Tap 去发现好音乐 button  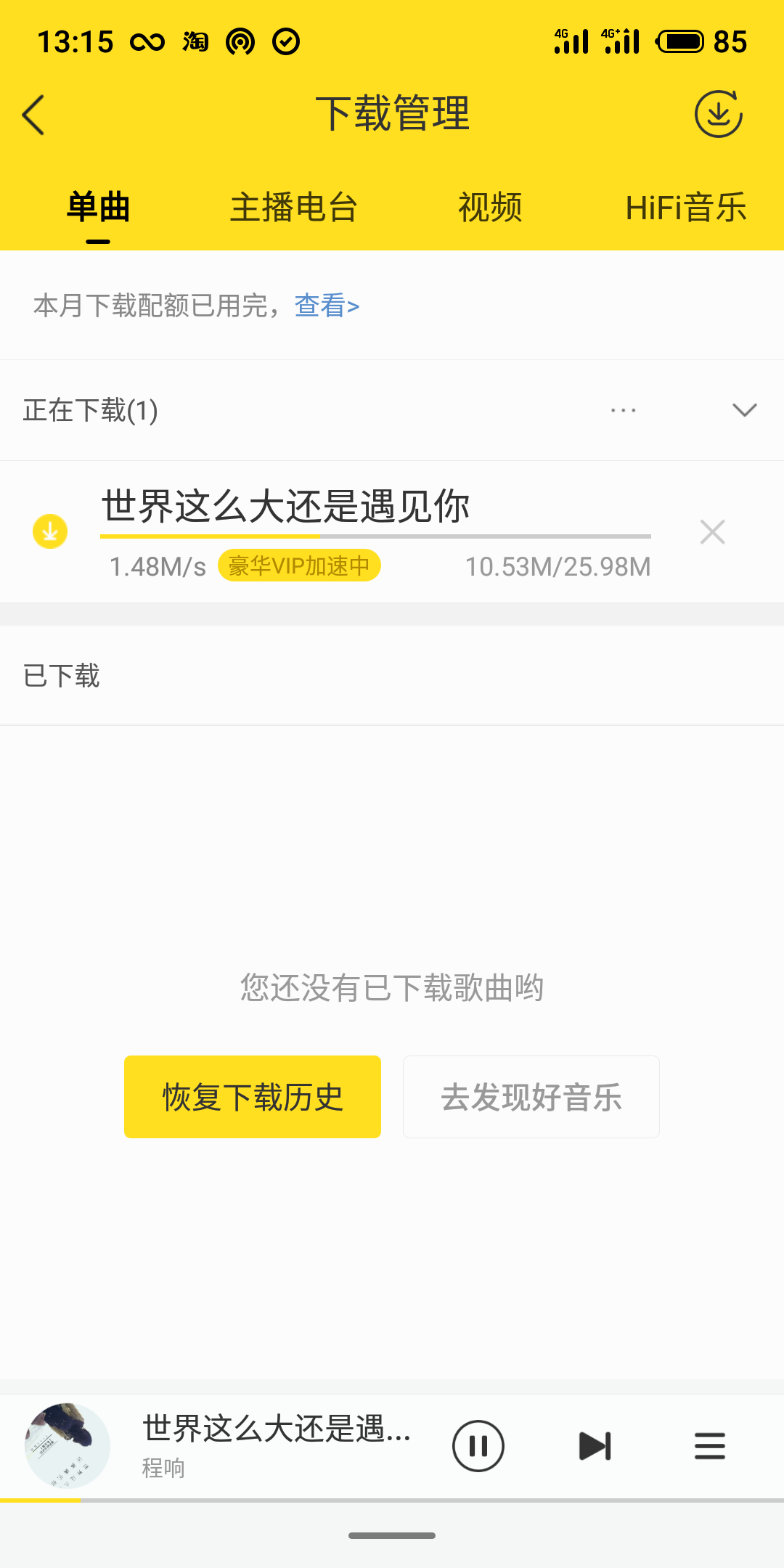tap(531, 1097)
